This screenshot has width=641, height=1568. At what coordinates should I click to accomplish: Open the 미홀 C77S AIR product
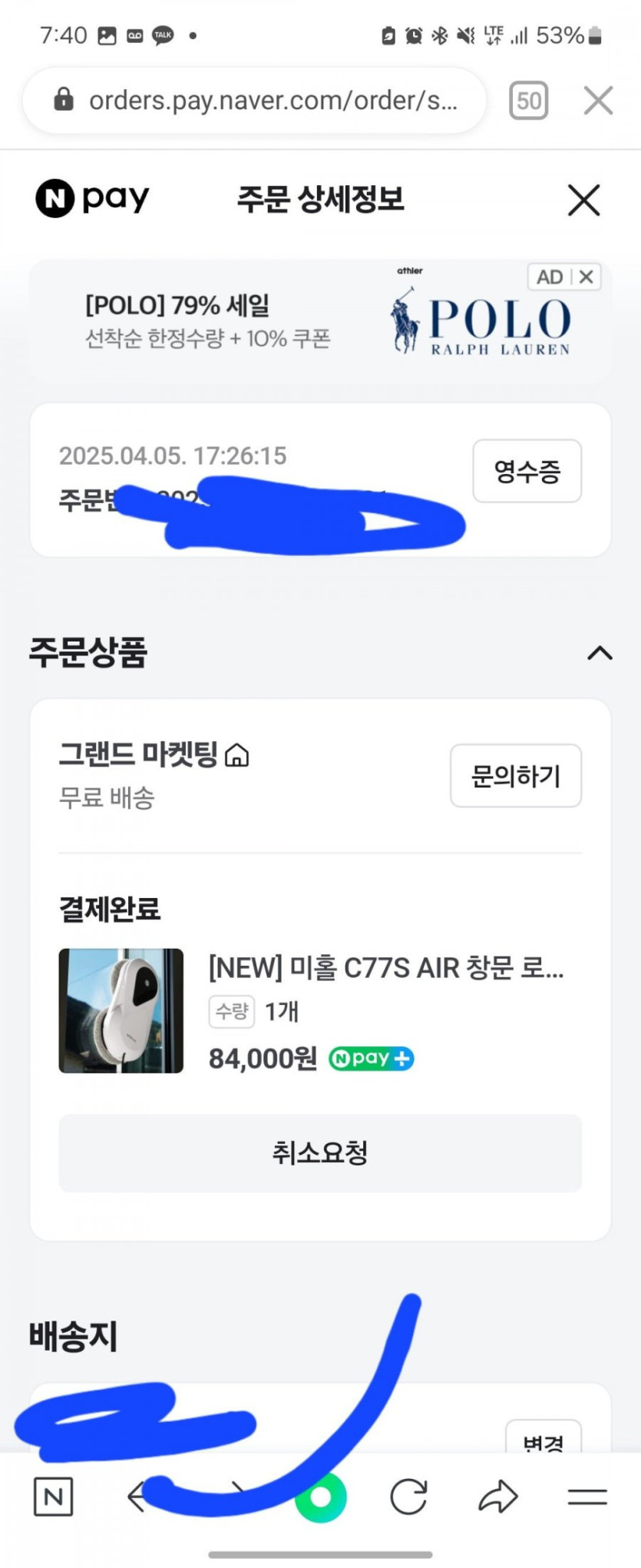point(385,968)
